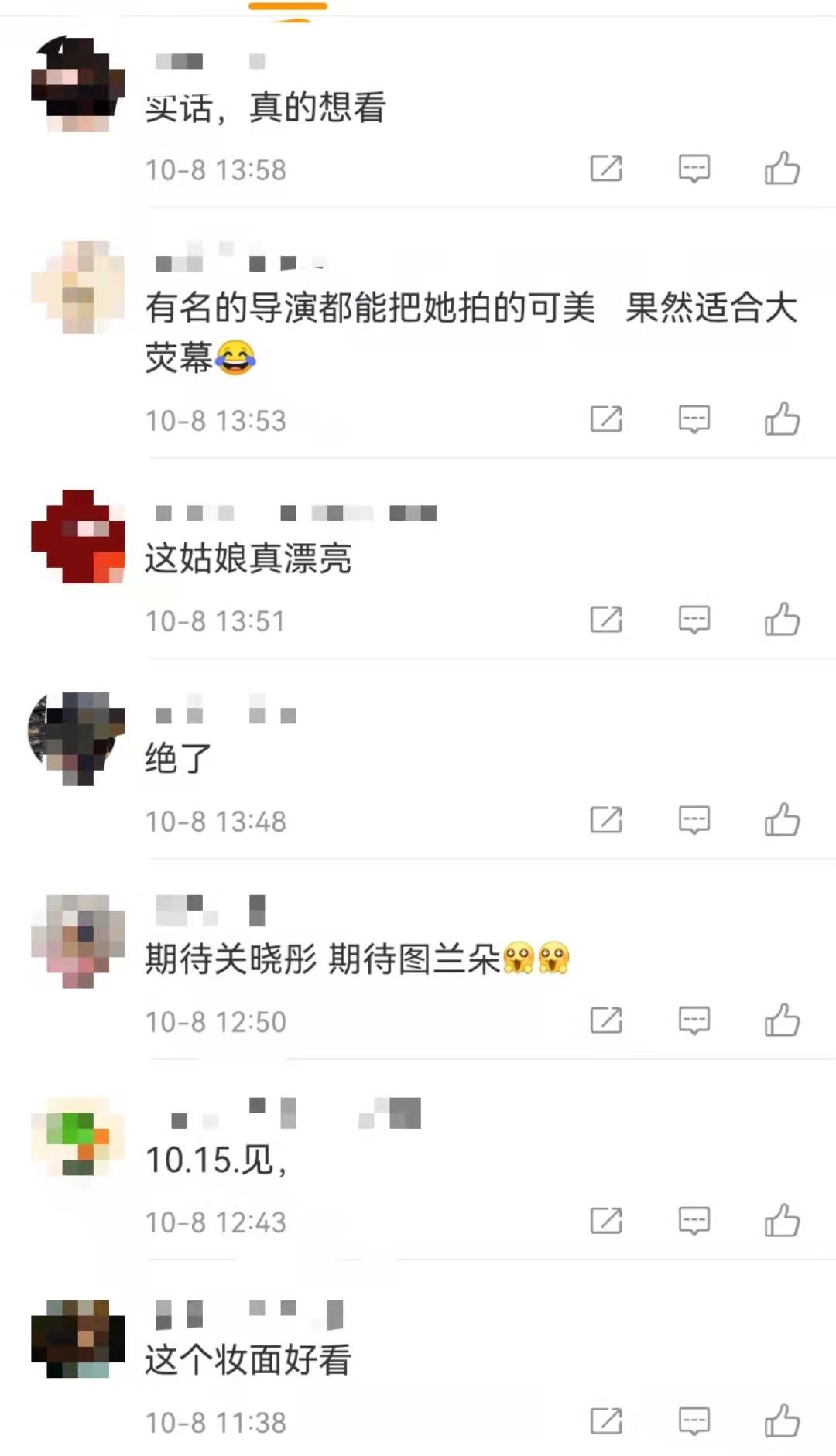Reply to the comment '10.15.见'
The height and width of the screenshot is (1456, 836).
coord(694,1220)
